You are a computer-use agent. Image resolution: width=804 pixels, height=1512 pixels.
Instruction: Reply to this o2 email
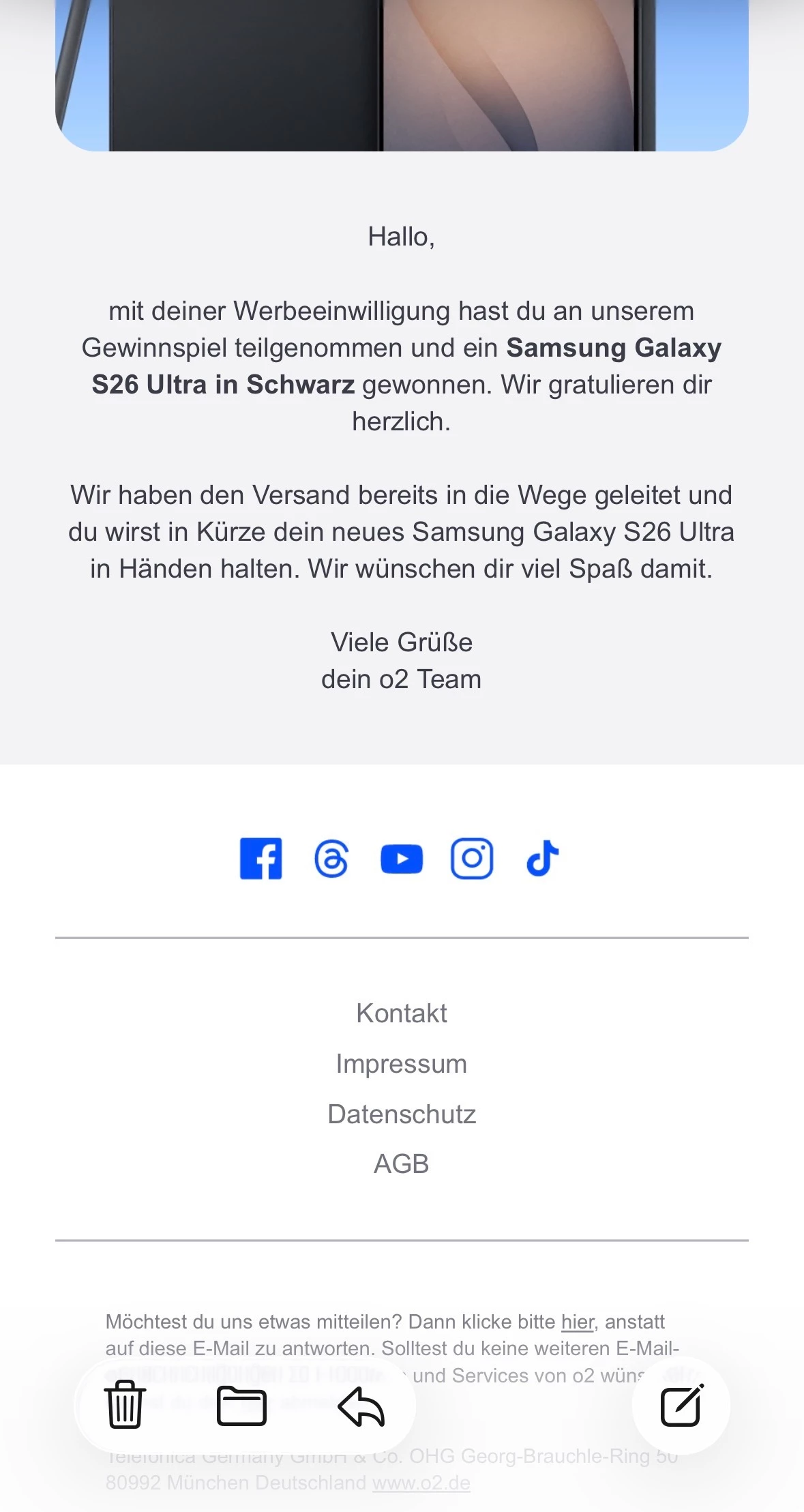361,1406
